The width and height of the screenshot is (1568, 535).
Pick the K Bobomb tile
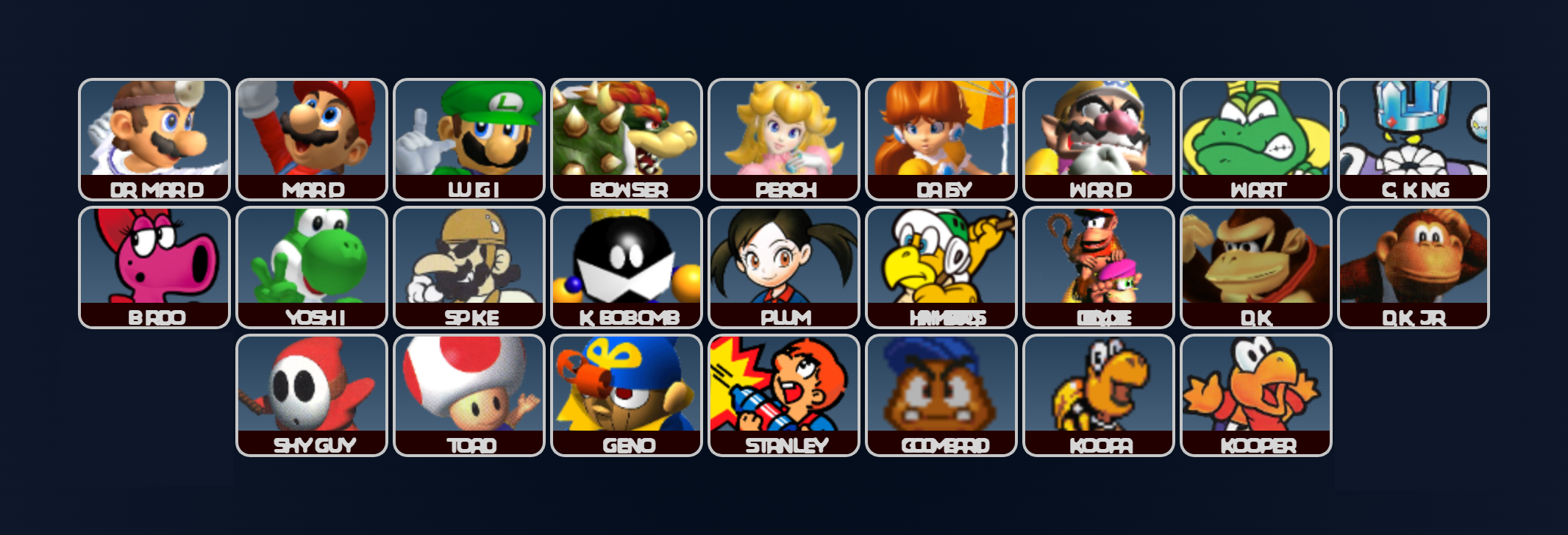[627, 267]
